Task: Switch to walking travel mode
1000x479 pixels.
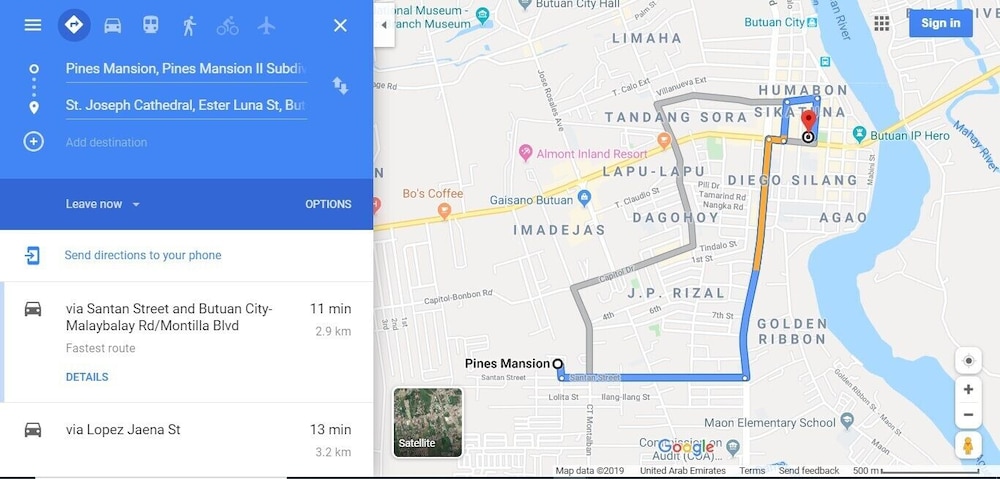Action: coord(189,25)
